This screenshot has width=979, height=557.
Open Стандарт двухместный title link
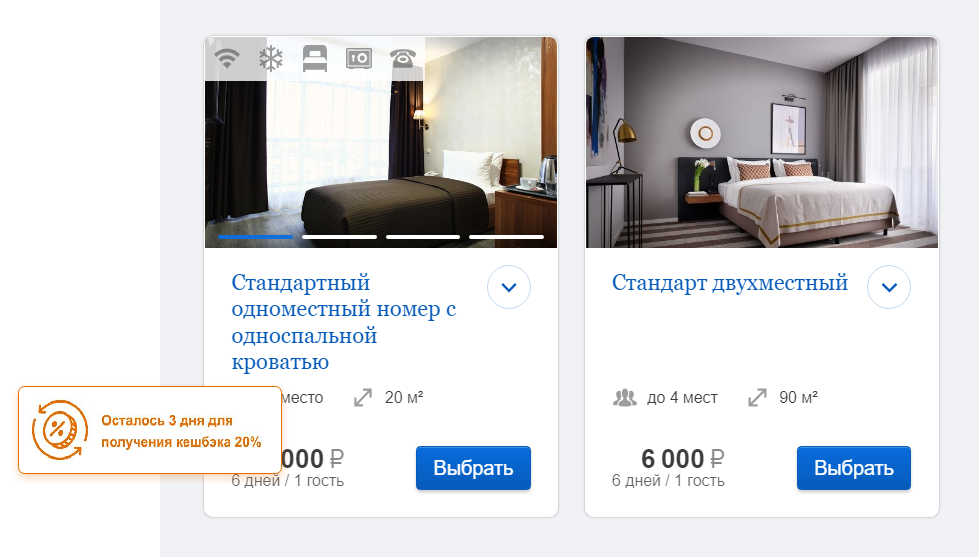pyautogui.click(x=729, y=283)
